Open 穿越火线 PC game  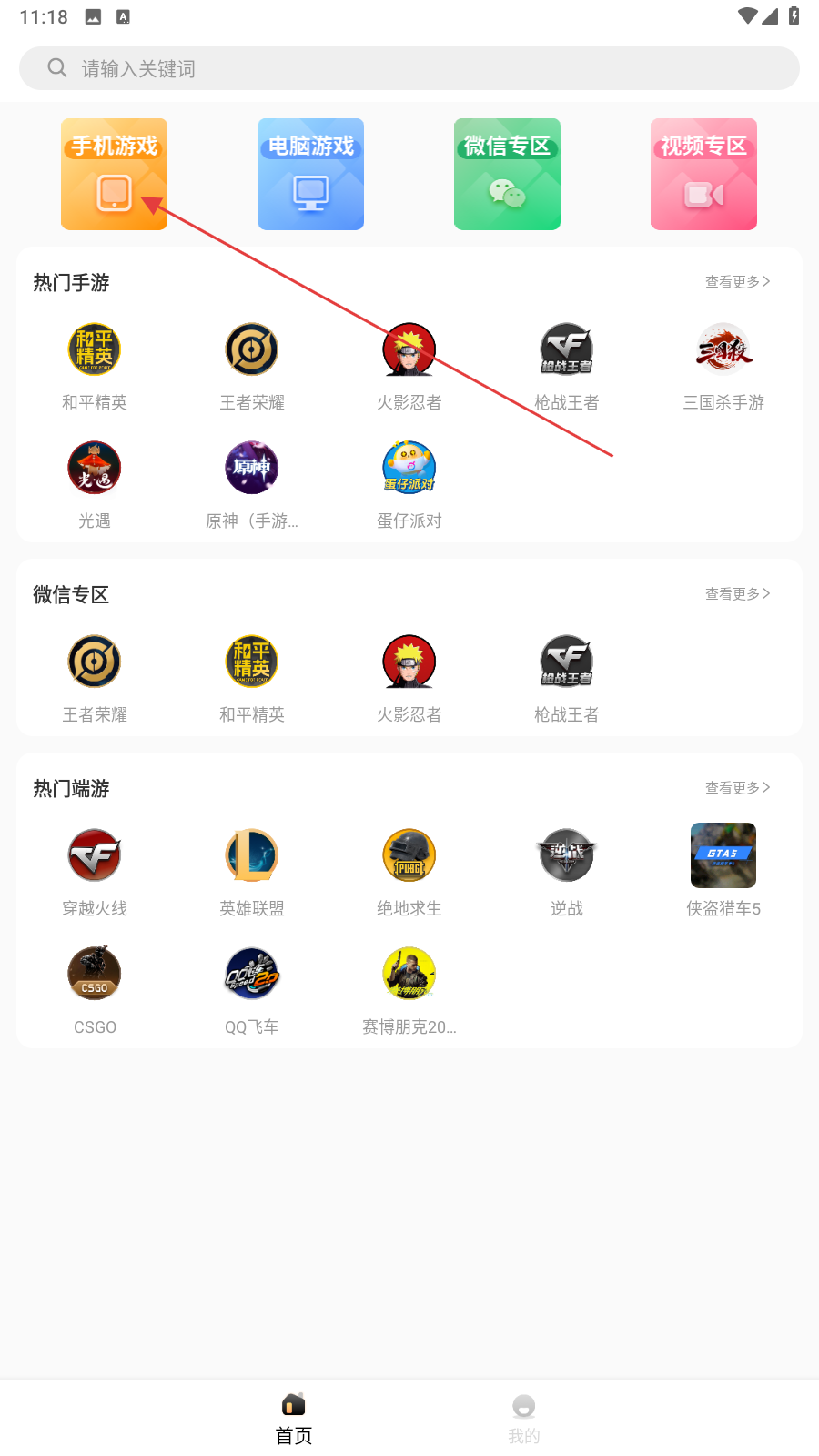tap(95, 871)
